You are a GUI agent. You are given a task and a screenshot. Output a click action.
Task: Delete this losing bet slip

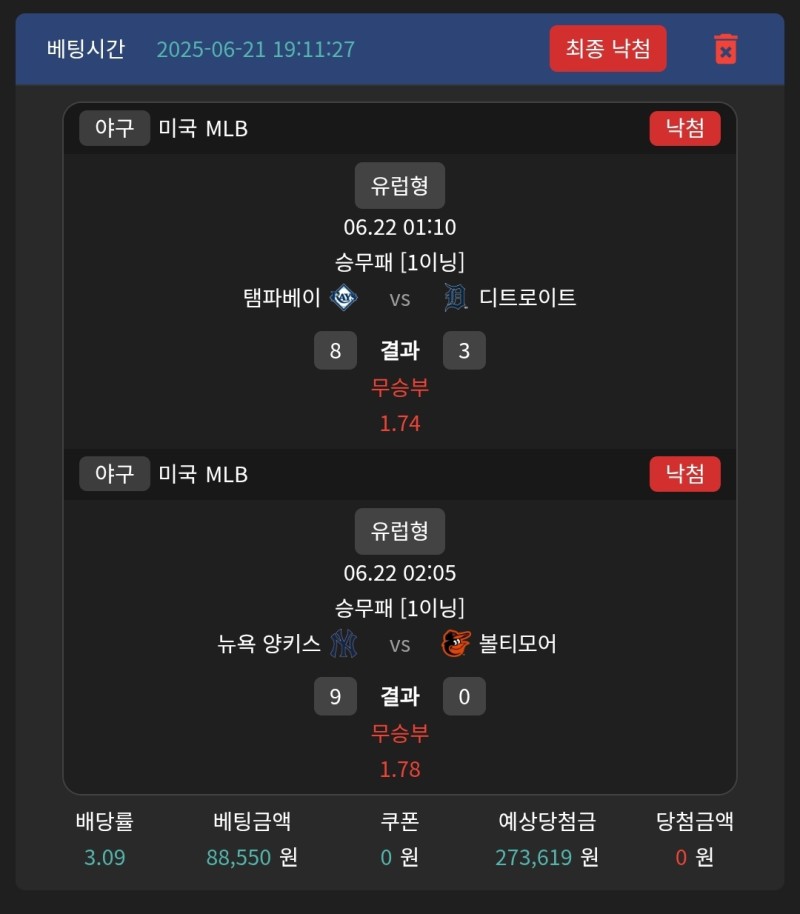coord(725,49)
